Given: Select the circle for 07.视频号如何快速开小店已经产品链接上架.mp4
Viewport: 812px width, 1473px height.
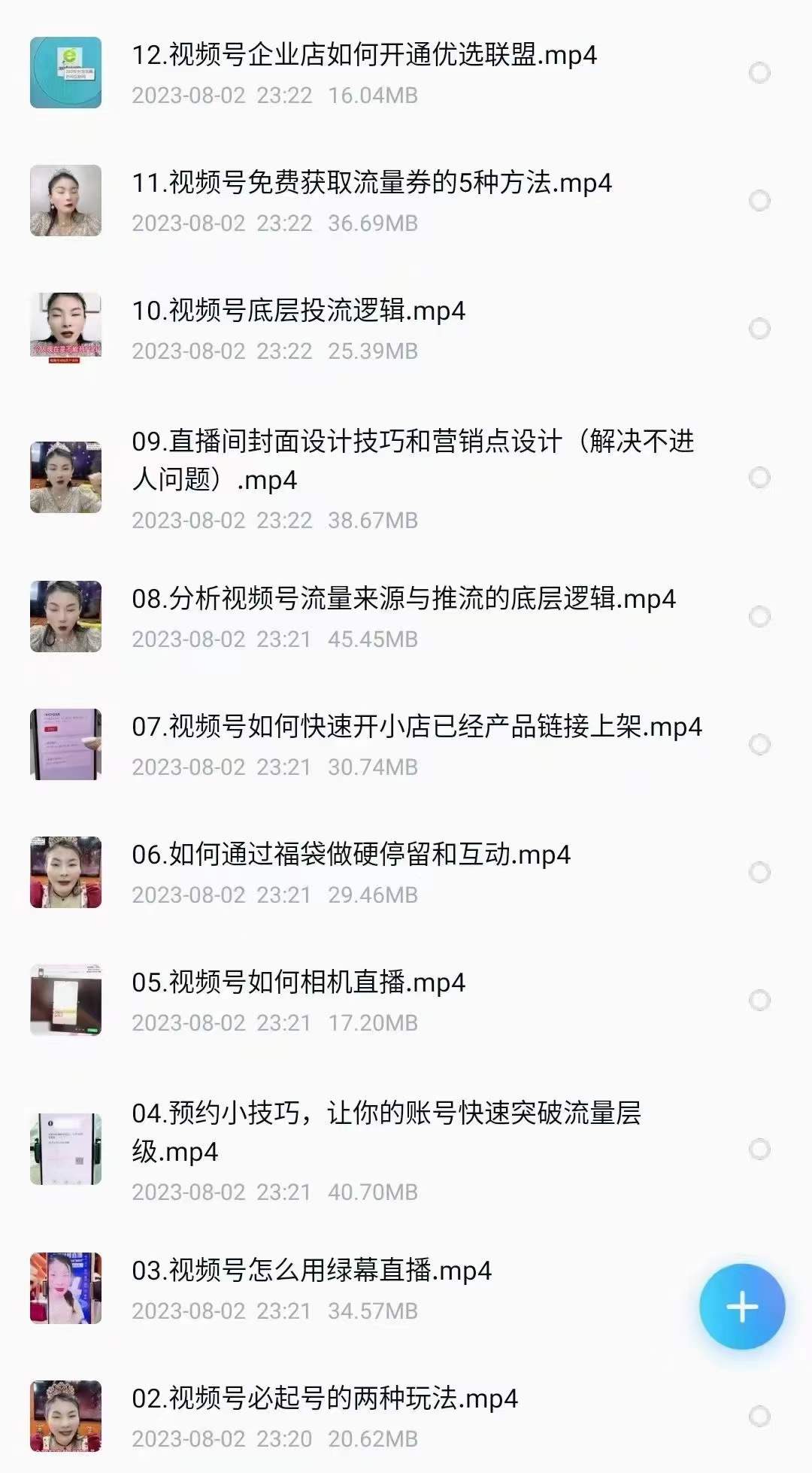Looking at the screenshot, I should [760, 745].
